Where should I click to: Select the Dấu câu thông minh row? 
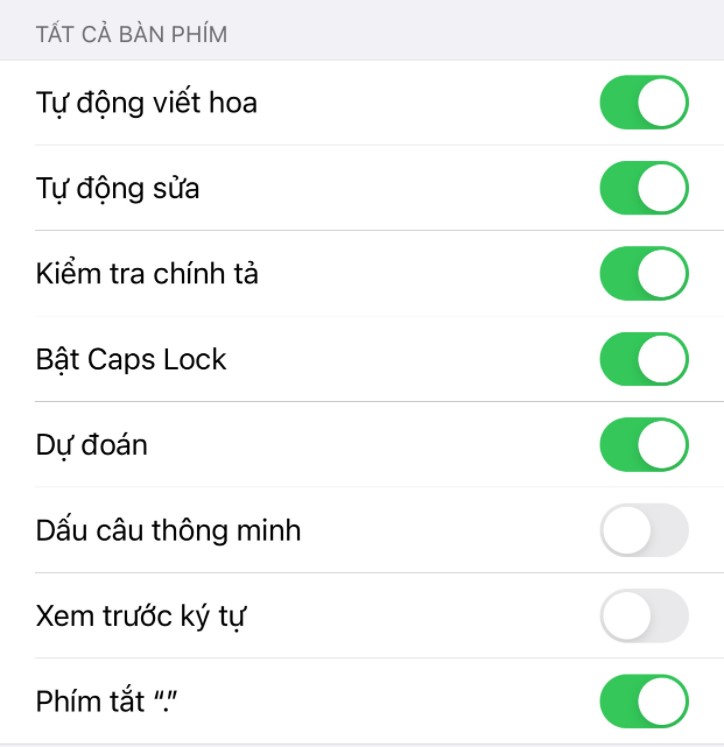[300, 531]
